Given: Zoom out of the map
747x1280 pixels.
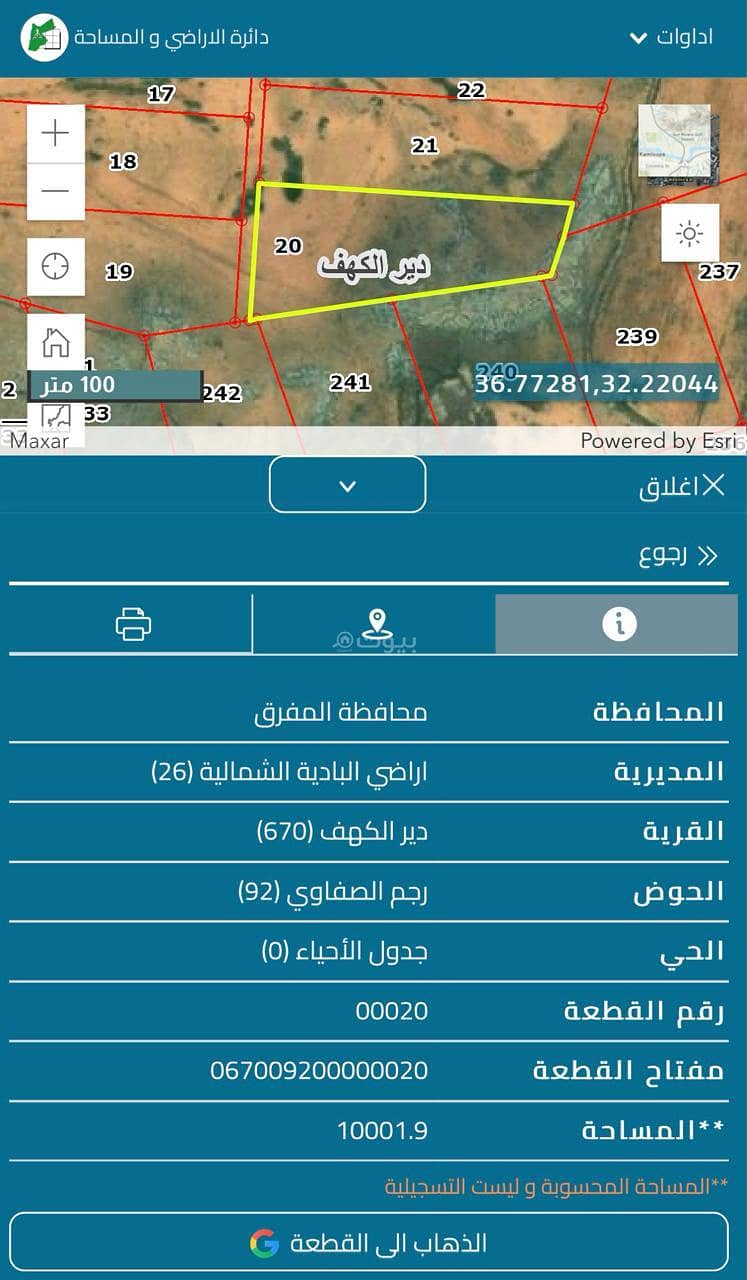Looking at the screenshot, I should (55, 191).
